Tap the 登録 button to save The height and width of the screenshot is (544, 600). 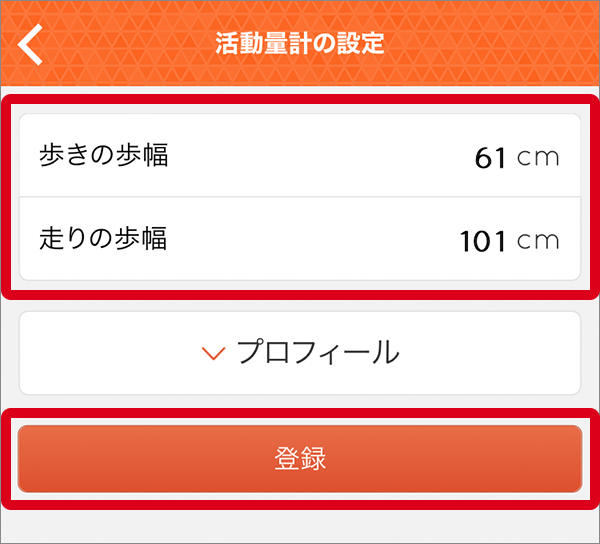[x=300, y=459]
